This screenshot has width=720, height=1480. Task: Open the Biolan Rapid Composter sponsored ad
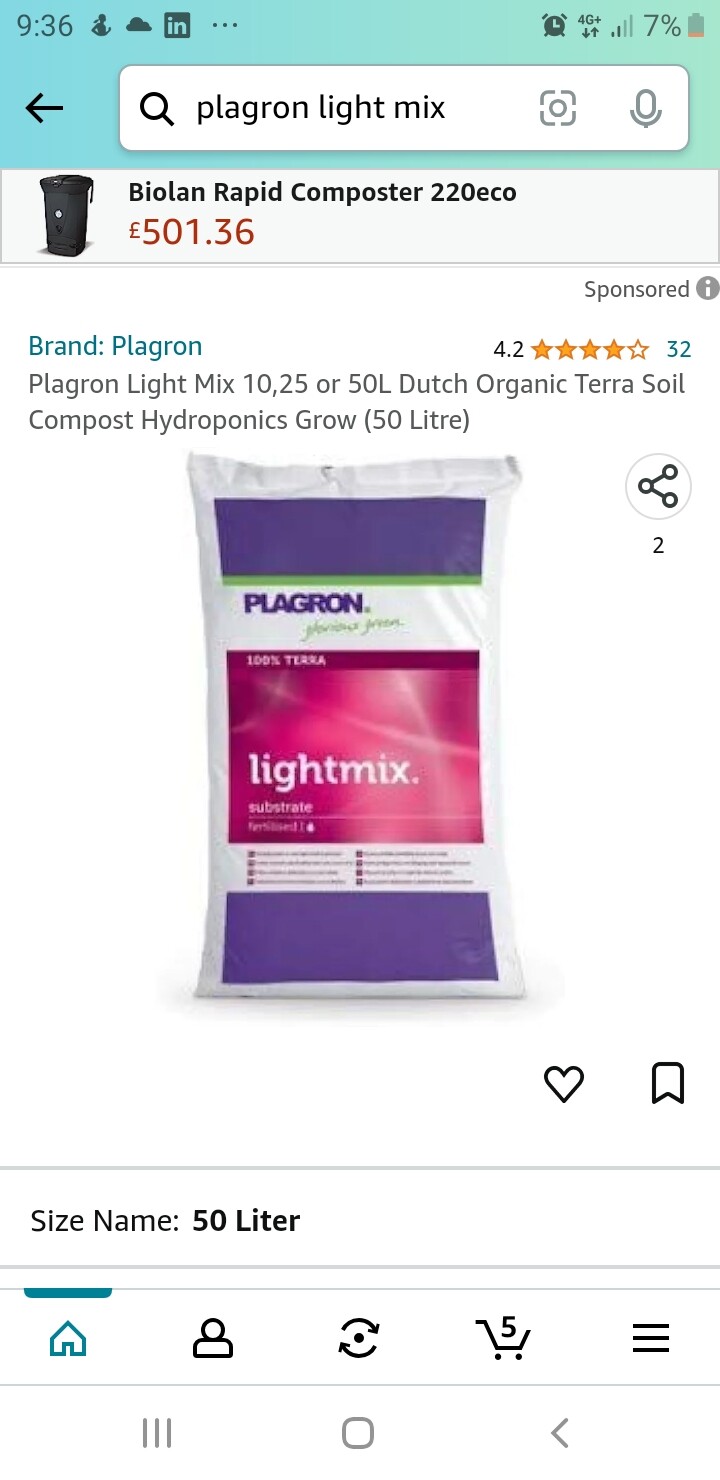click(360, 214)
